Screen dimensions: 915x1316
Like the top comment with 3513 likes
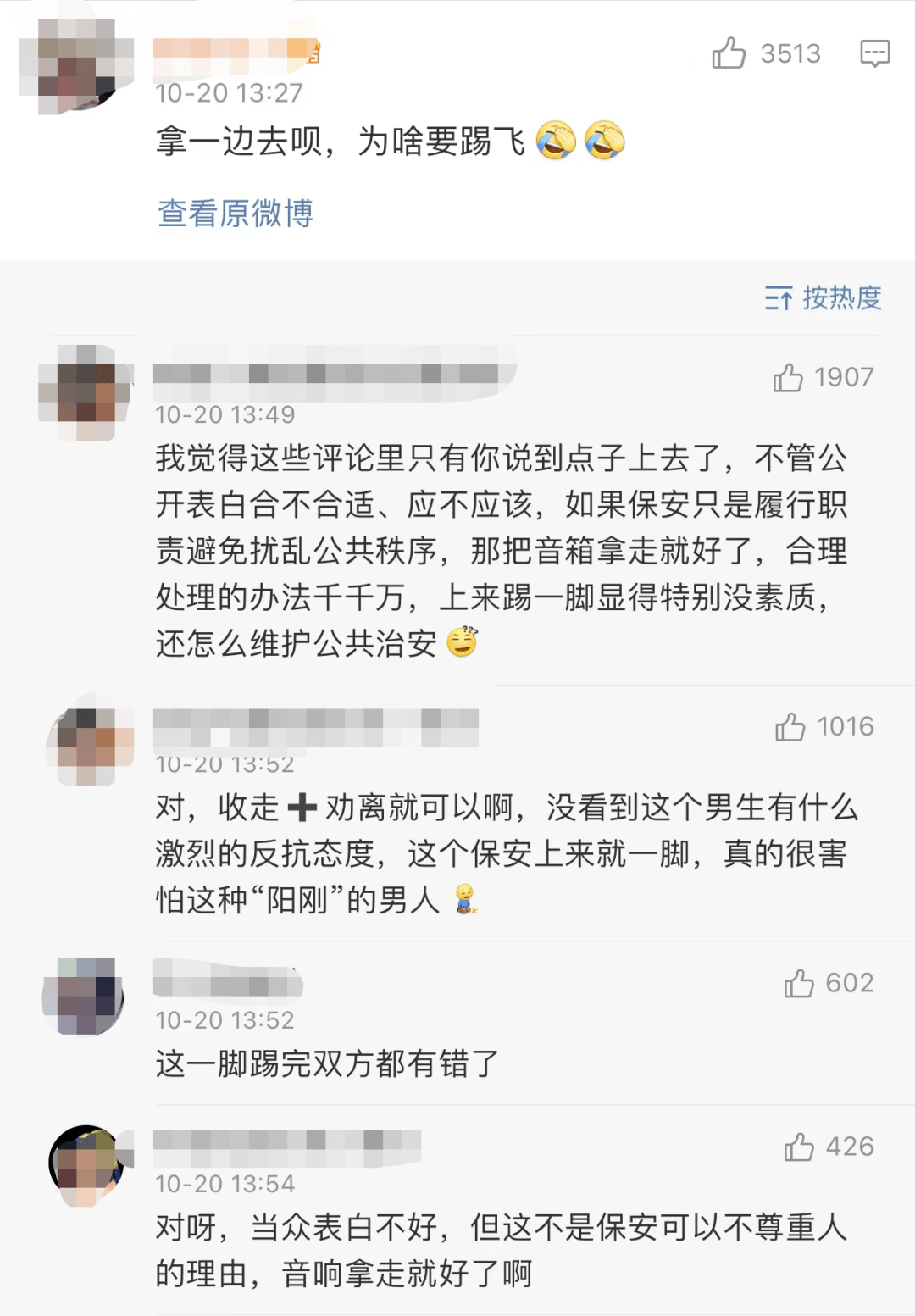[729, 53]
